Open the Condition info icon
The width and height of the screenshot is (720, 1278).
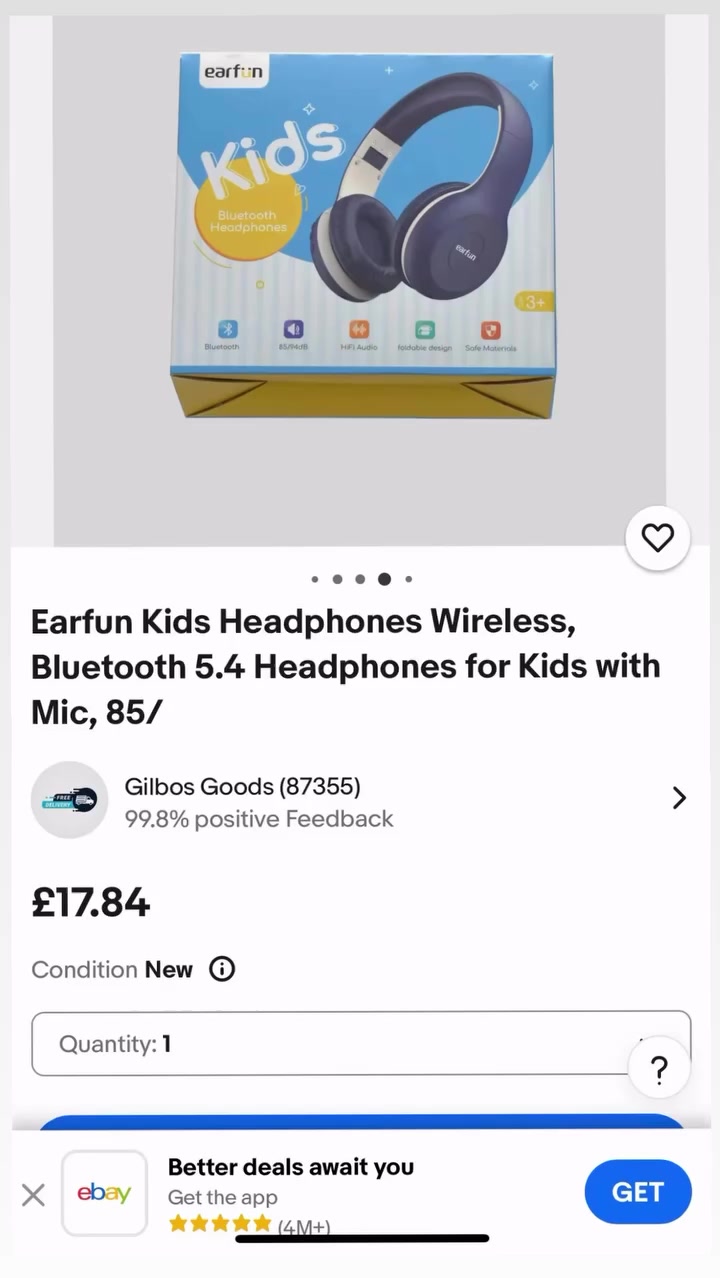[221, 969]
